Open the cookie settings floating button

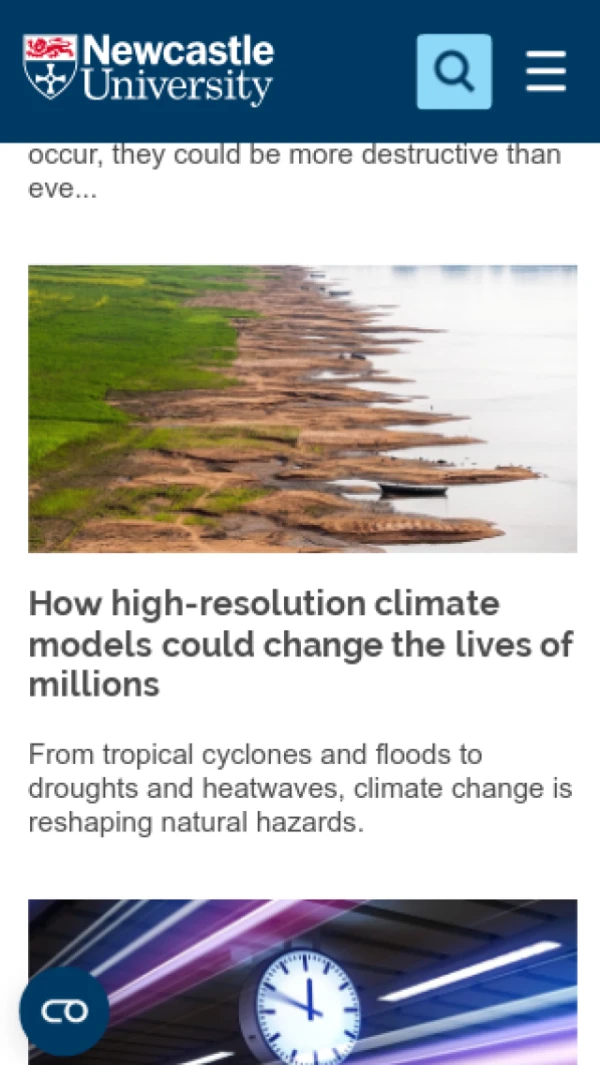(x=64, y=1011)
